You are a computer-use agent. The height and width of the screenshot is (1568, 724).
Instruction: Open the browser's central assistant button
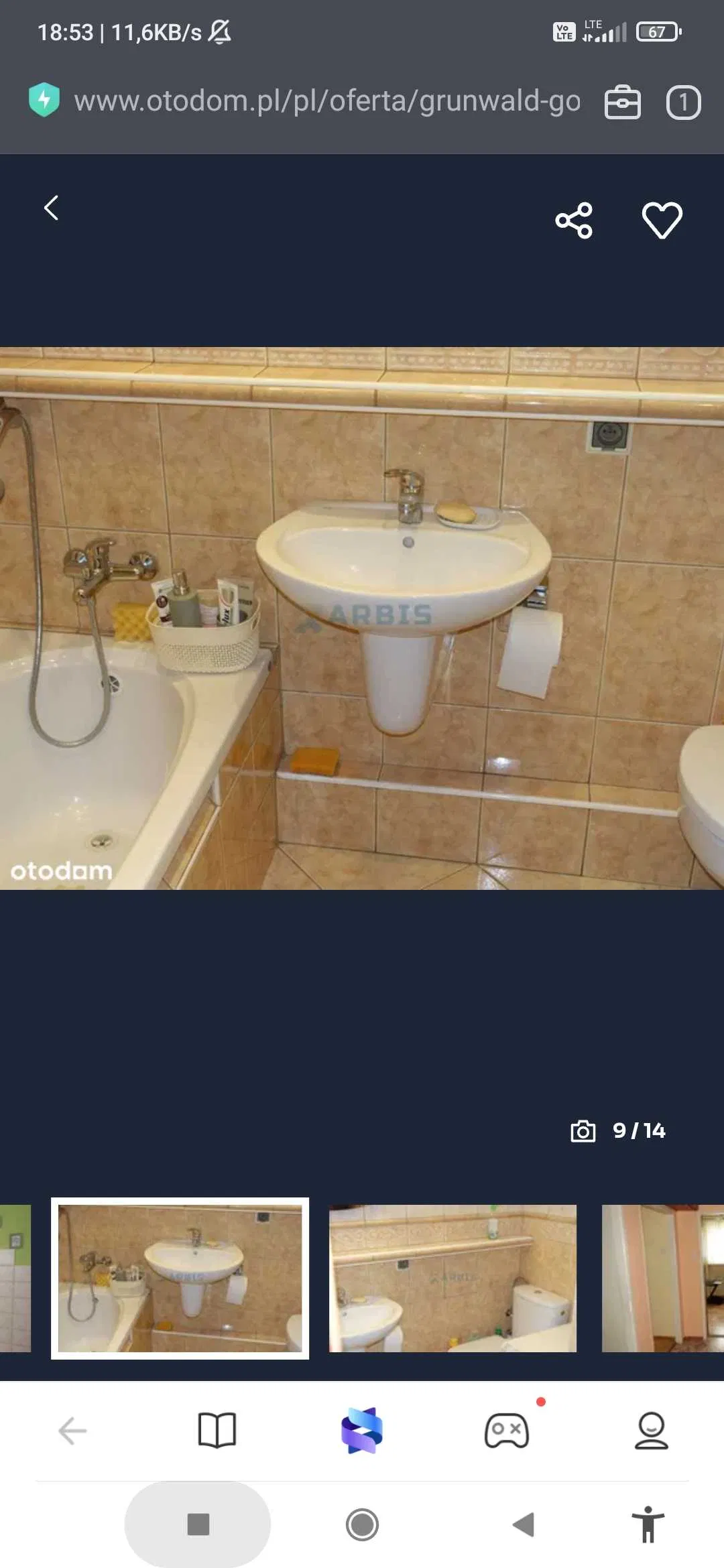pos(362,1431)
